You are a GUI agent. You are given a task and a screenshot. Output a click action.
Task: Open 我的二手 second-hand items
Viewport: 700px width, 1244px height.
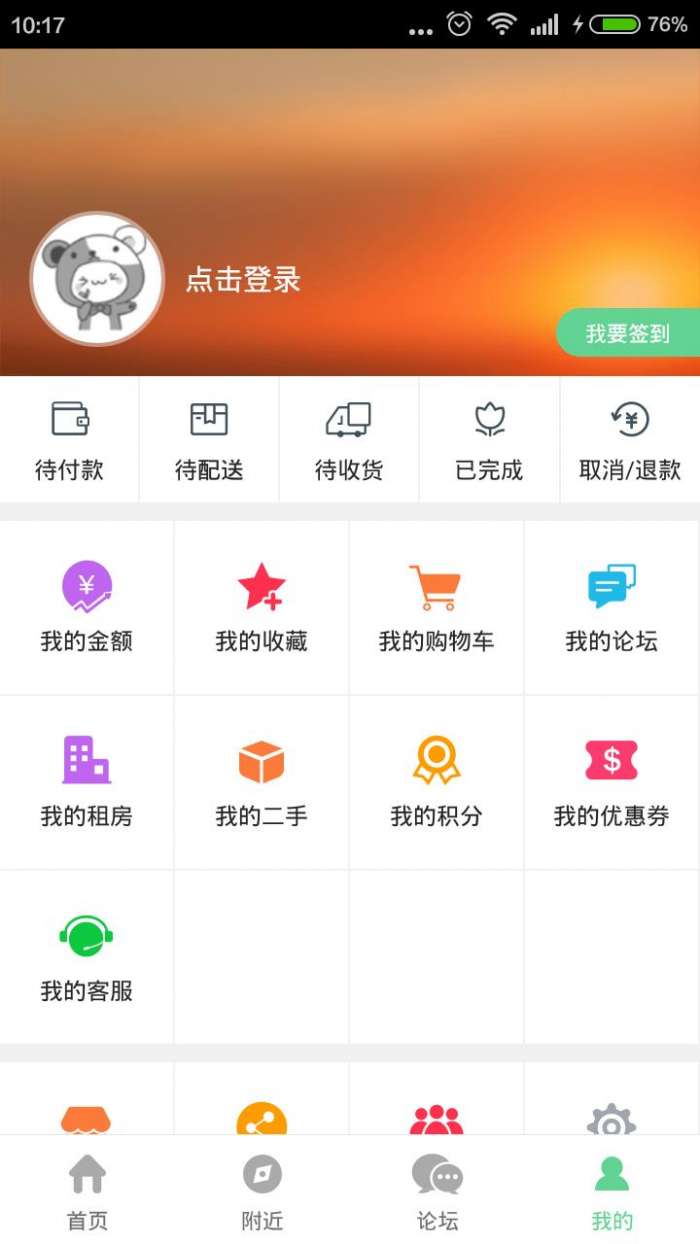(262, 782)
